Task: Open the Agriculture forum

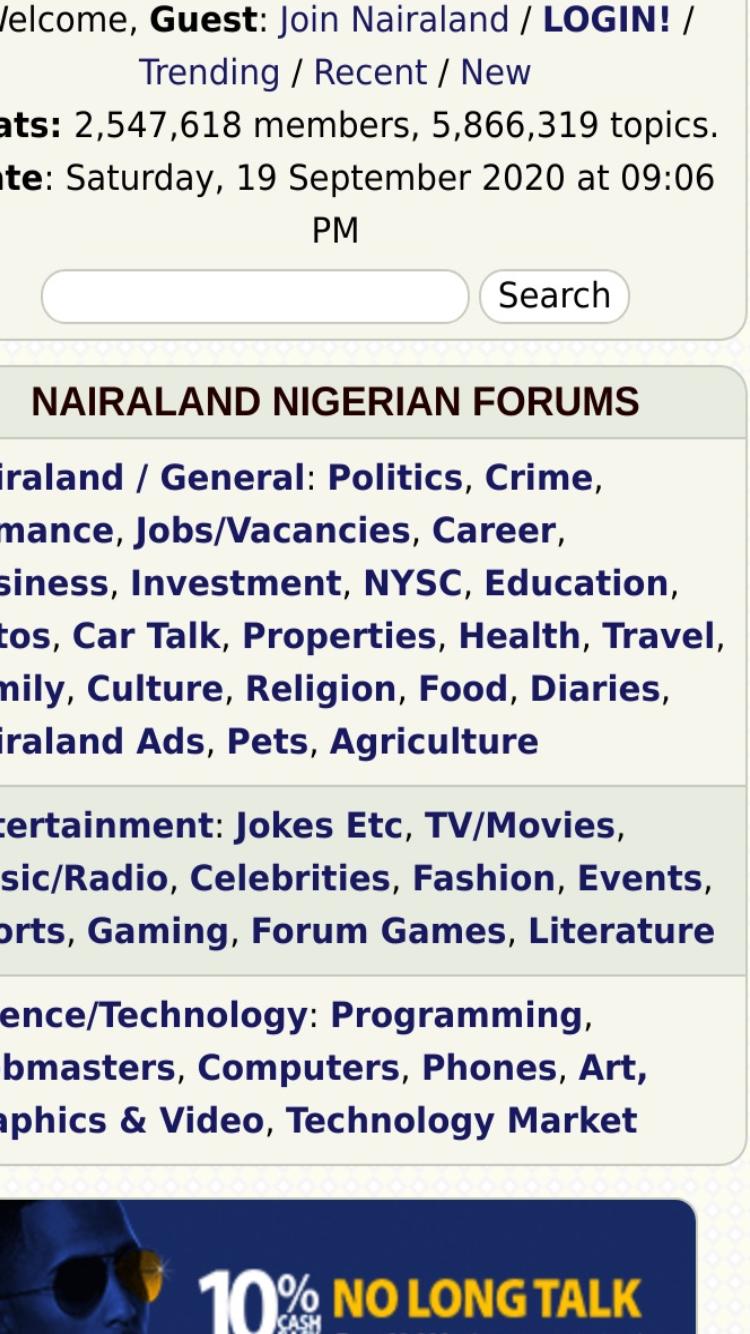Action: [434, 742]
